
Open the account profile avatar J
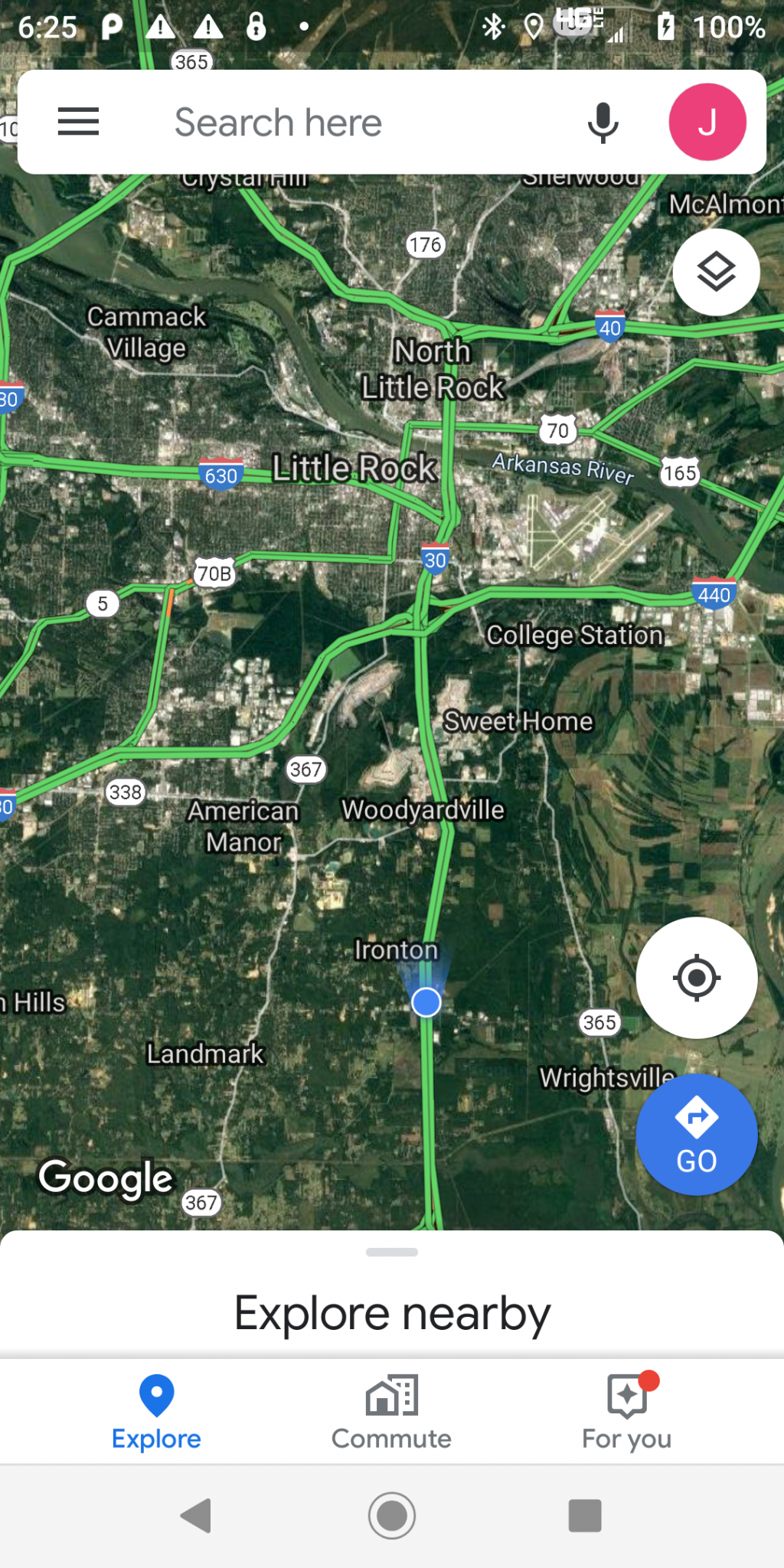707,122
